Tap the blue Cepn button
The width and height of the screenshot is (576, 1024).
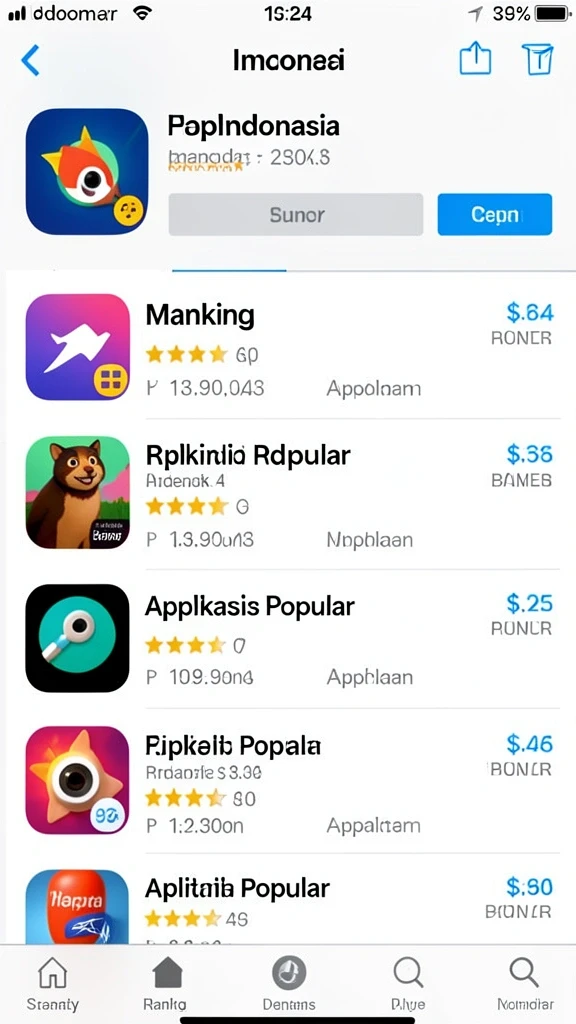(494, 214)
